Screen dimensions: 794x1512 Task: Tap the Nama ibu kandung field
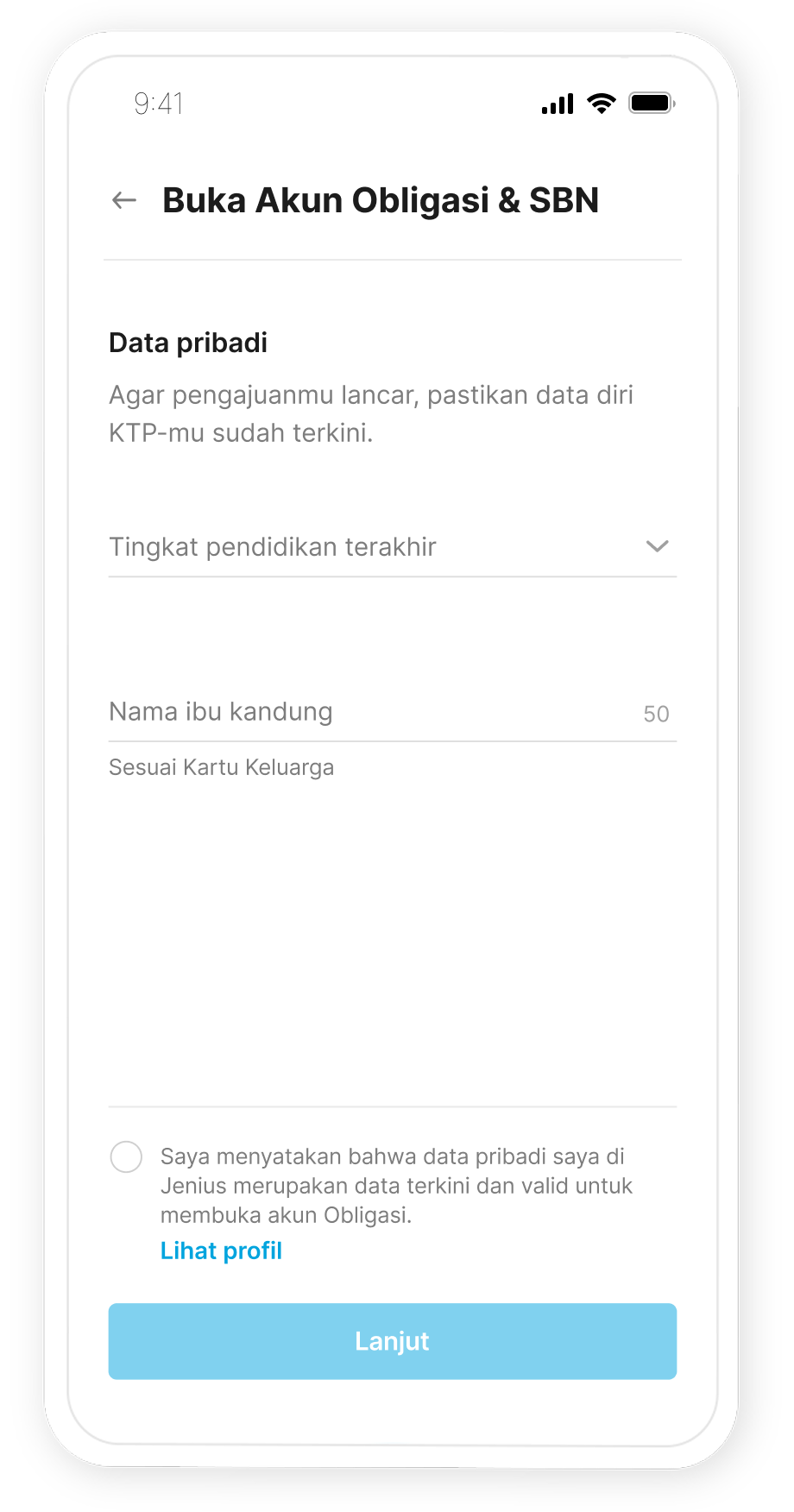coord(371,713)
